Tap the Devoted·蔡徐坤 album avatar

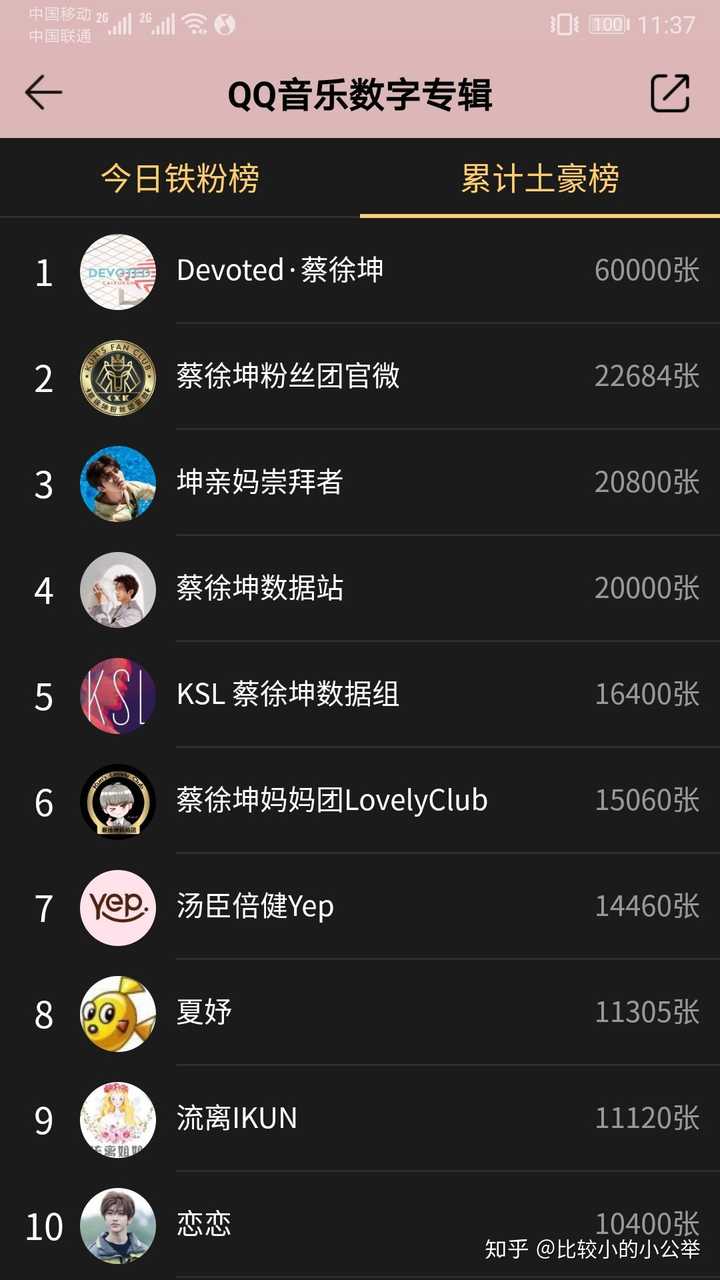(x=117, y=271)
